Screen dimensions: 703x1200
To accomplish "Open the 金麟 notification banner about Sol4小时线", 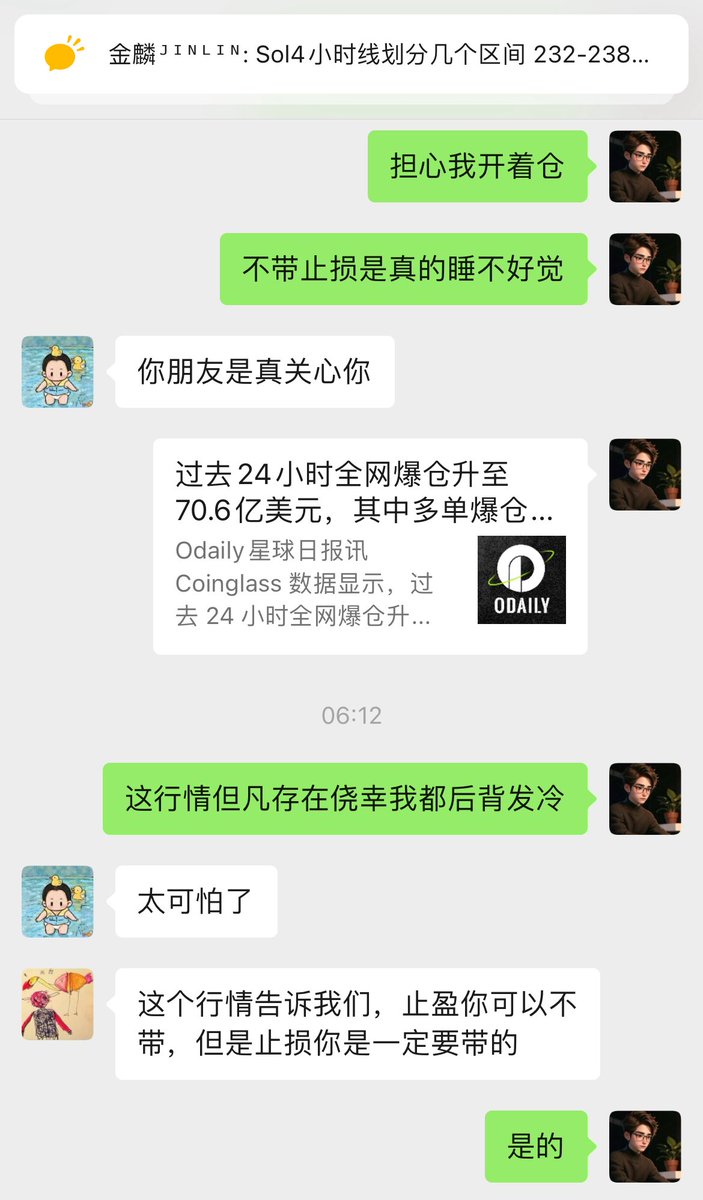I will (x=351, y=54).
